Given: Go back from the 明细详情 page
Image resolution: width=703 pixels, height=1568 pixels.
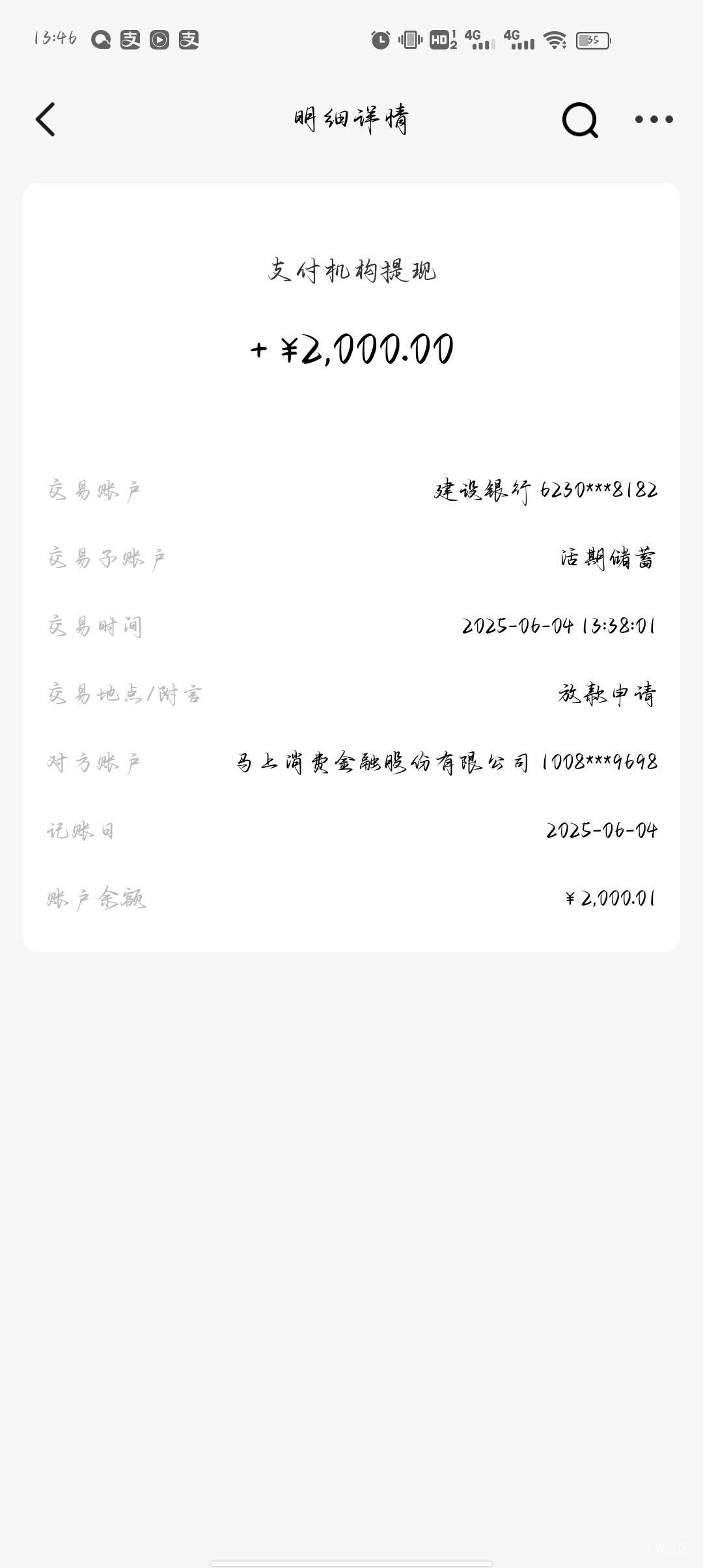Looking at the screenshot, I should pyautogui.click(x=46, y=119).
